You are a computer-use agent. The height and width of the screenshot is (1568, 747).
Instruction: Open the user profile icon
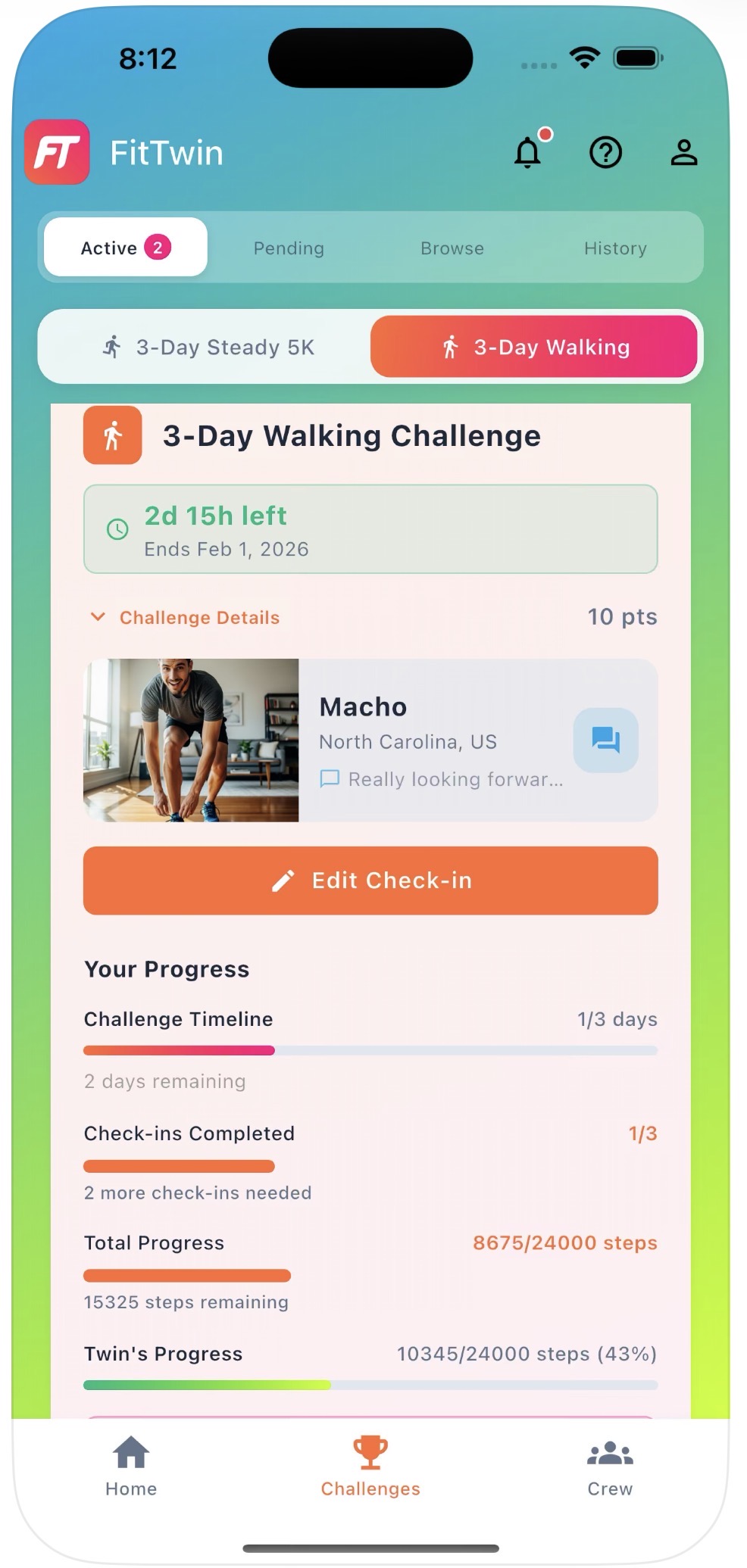point(683,152)
